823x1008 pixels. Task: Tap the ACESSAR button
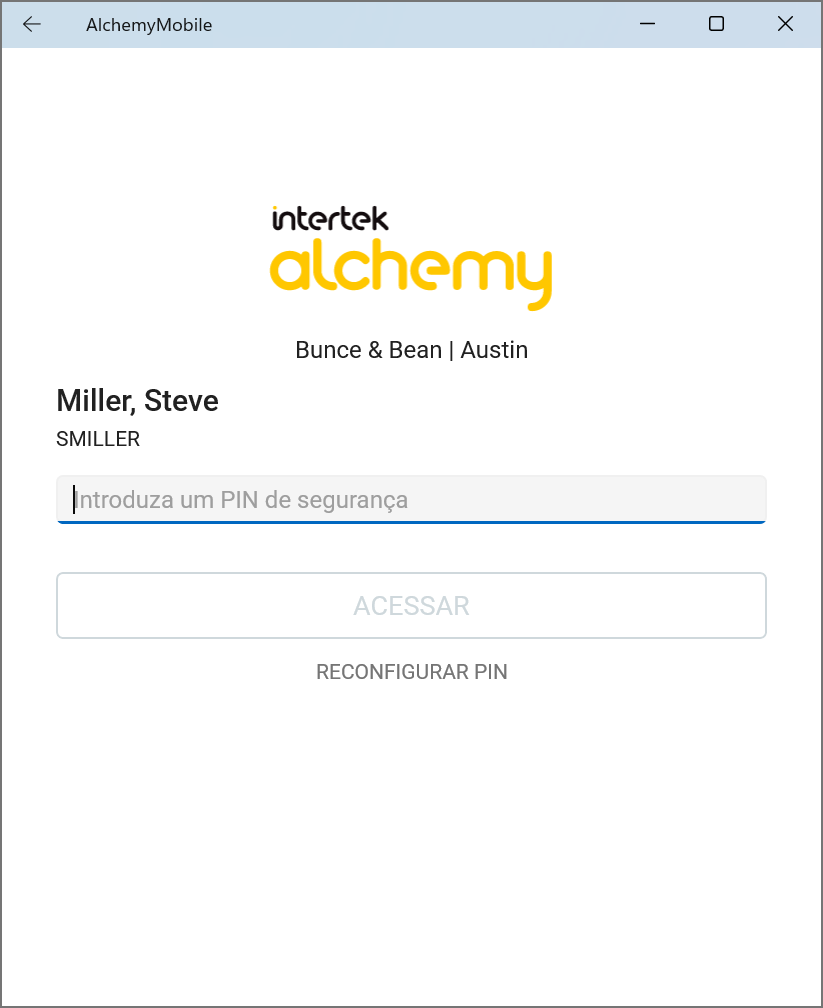point(411,605)
